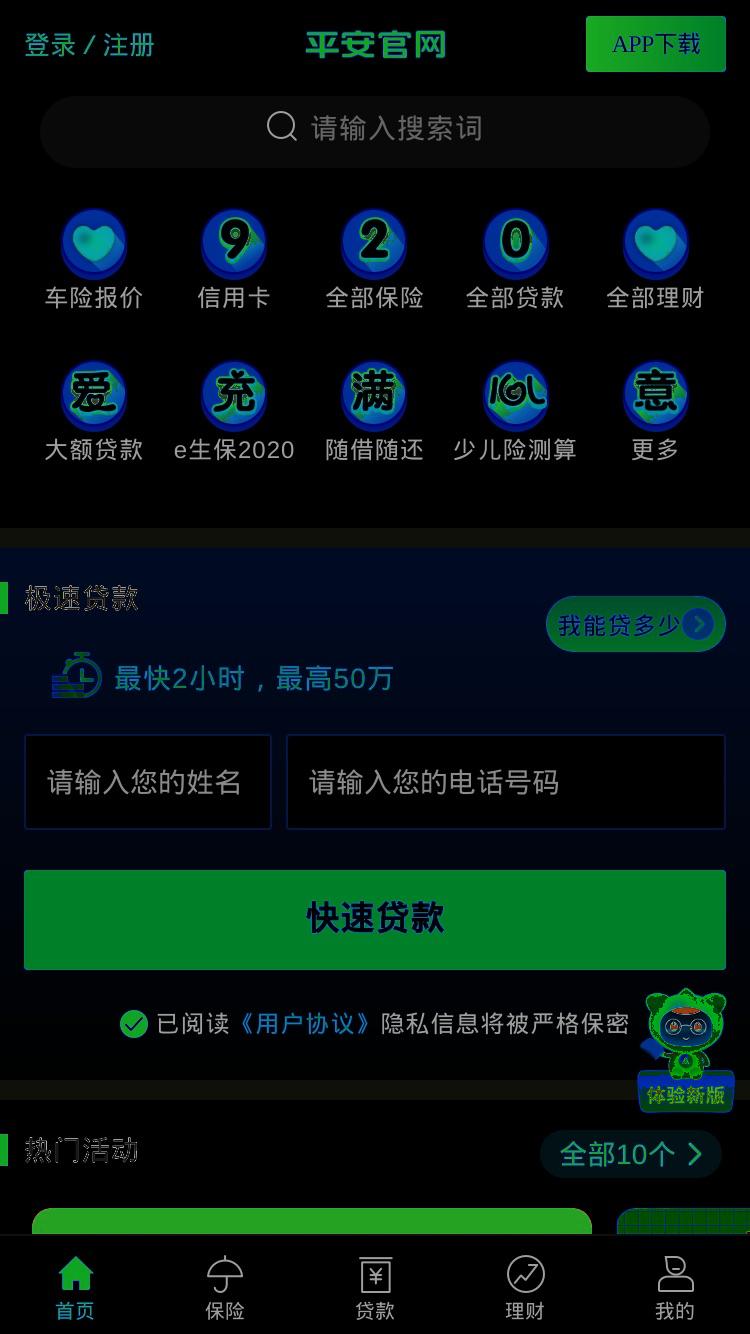Open the 《用户协议》 link
The width and height of the screenshot is (750, 1334).
coord(304,1024)
